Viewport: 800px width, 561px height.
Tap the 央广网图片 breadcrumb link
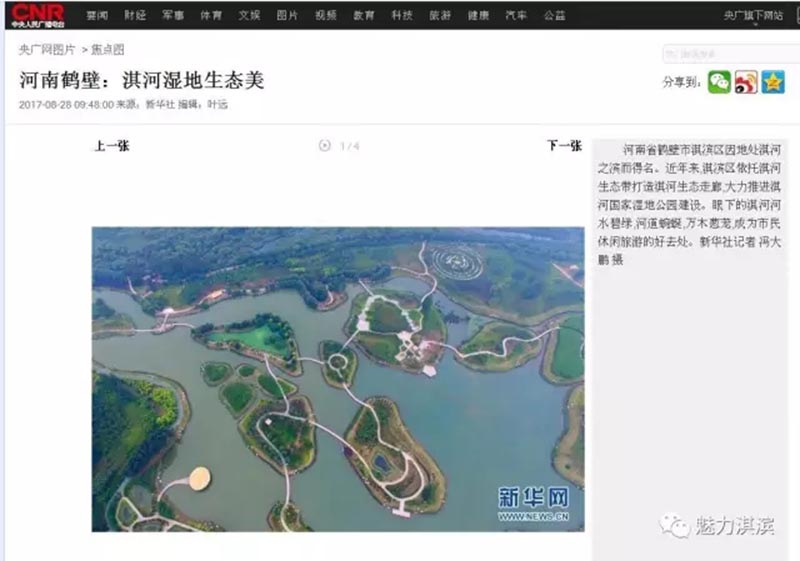tap(47, 49)
